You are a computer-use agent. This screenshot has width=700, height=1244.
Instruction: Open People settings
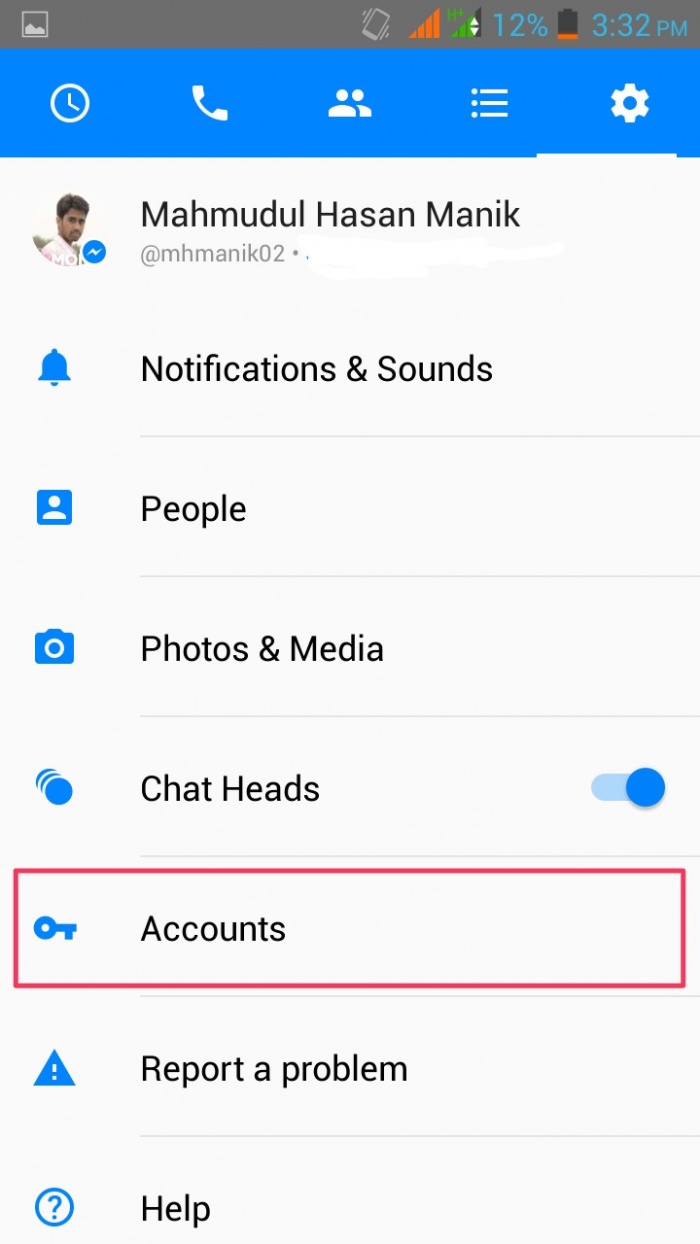[x=193, y=509]
